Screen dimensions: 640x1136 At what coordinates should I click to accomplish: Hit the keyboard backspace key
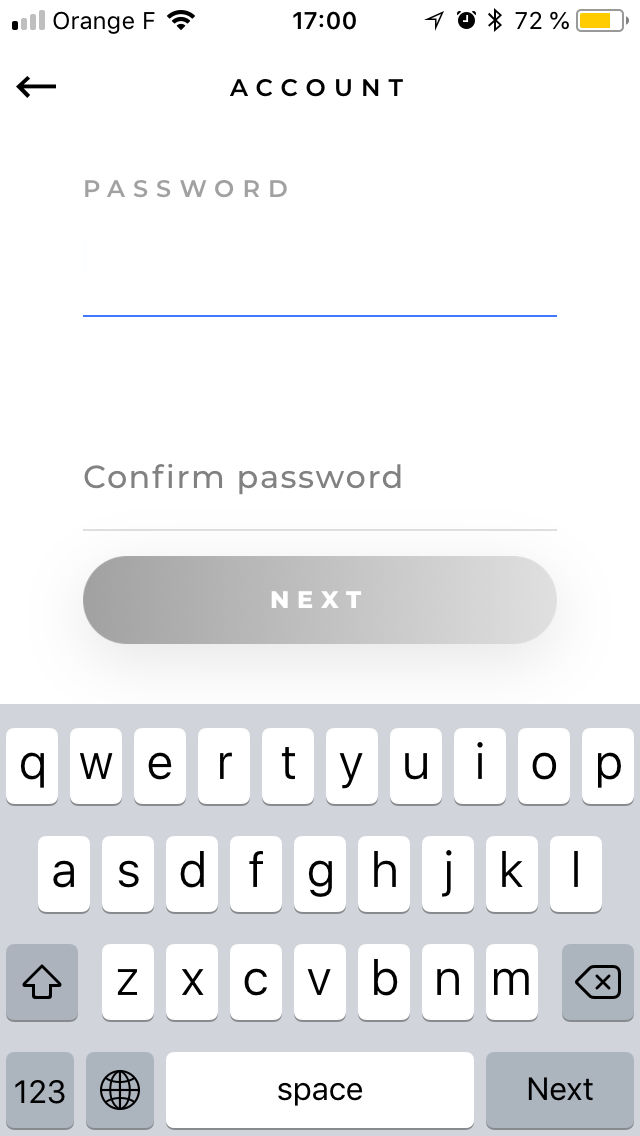(x=598, y=983)
